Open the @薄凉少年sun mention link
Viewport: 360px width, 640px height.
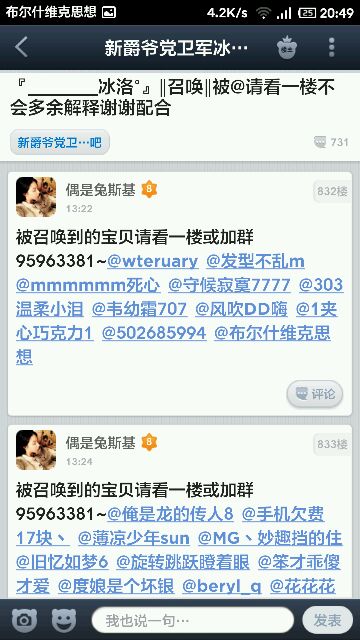pos(133,538)
